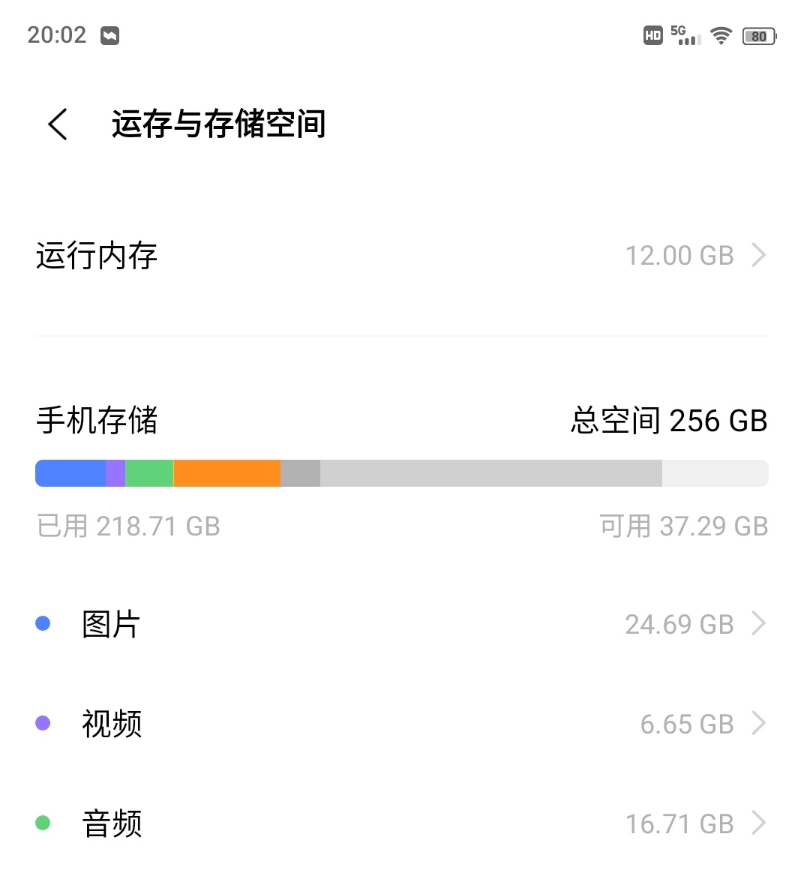
Task: Tap the back arrow icon
Action: tap(56, 124)
